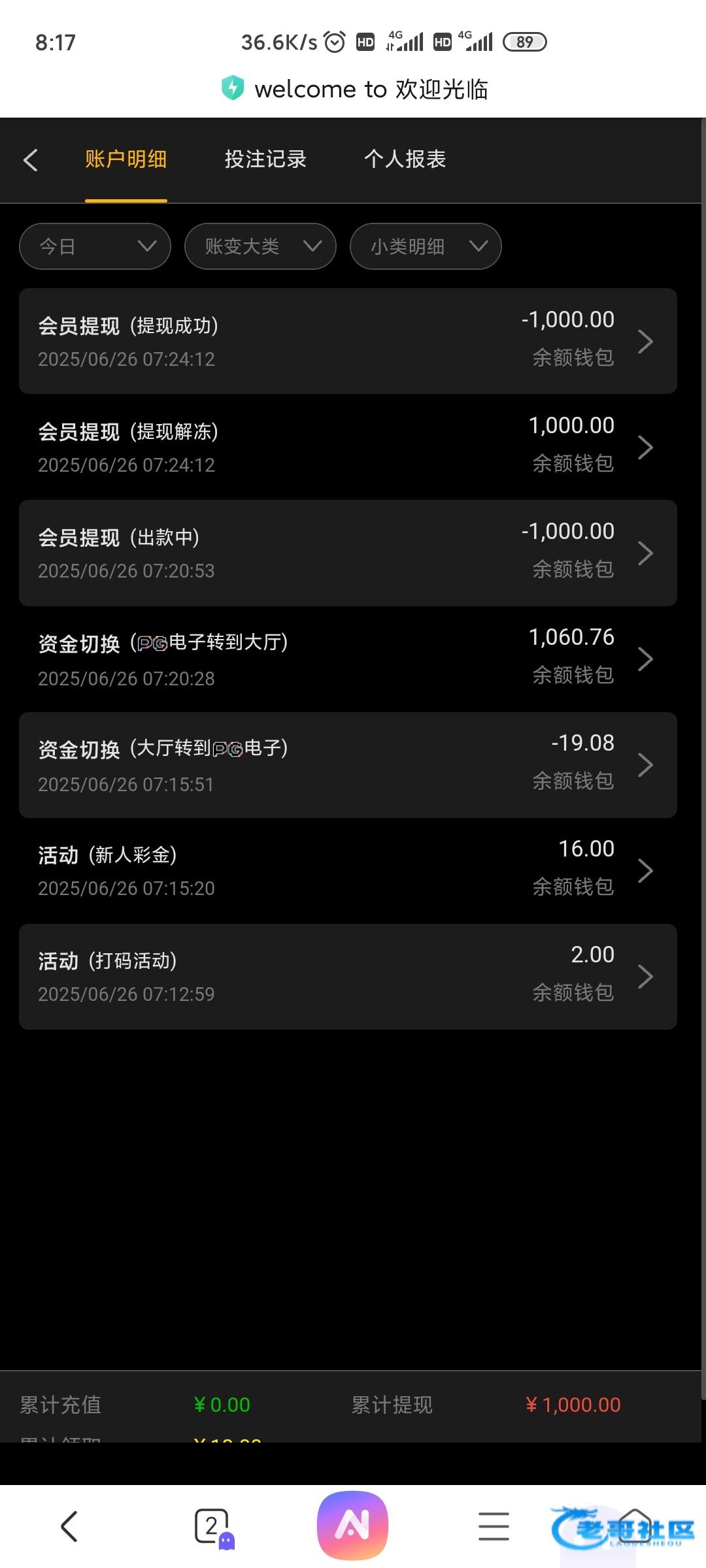
Task: Open the 会员提现 (提现解冻) record
Action: pyautogui.click(x=348, y=447)
